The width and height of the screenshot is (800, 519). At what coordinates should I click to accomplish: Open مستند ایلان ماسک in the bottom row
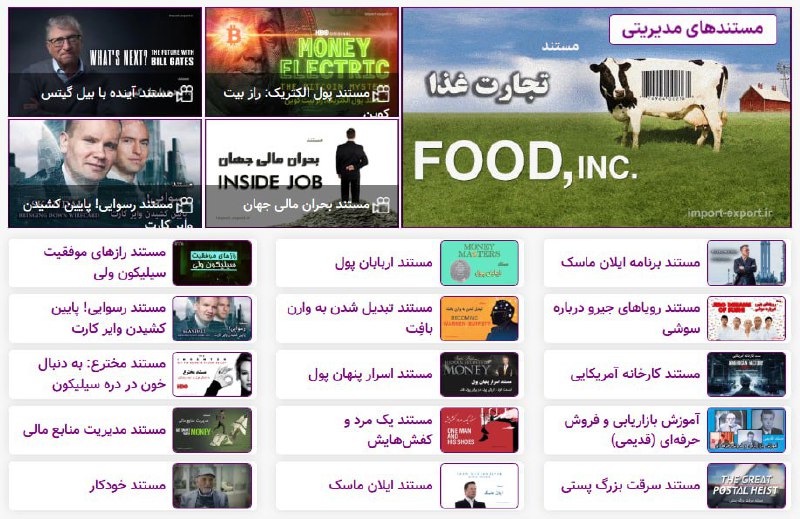pyautogui.click(x=398, y=486)
